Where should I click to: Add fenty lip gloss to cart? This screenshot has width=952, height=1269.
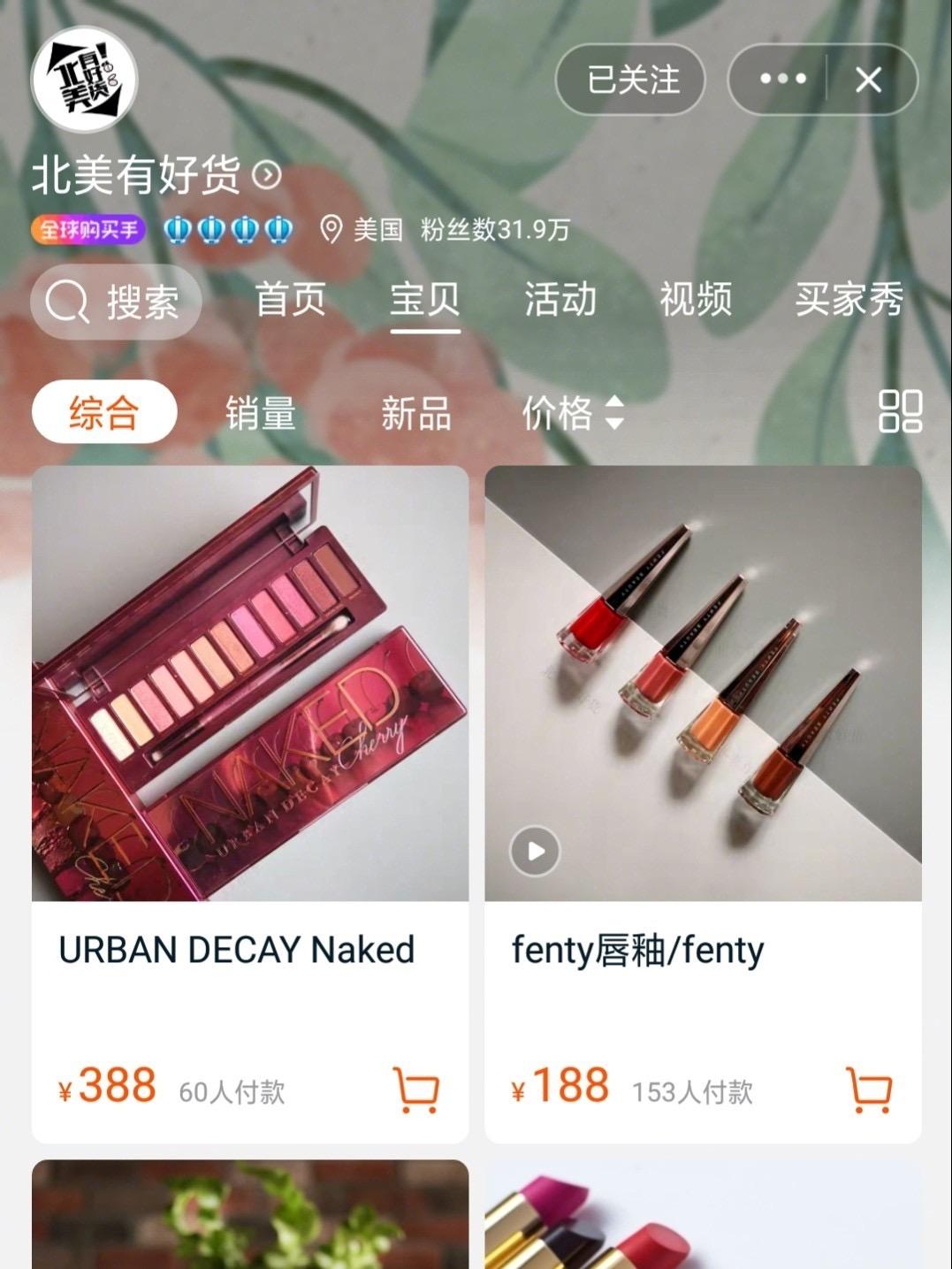tap(870, 1092)
